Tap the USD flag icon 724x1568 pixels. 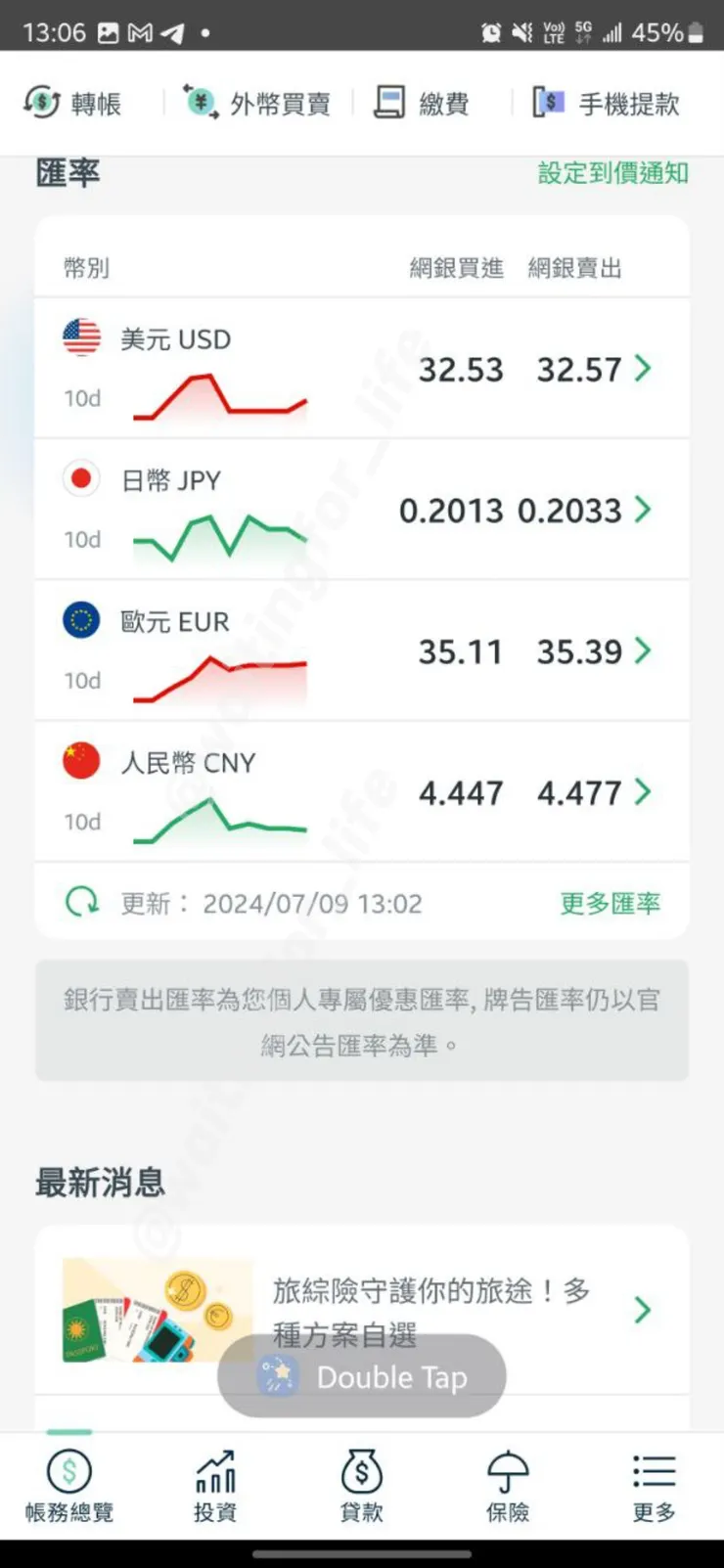(x=81, y=334)
